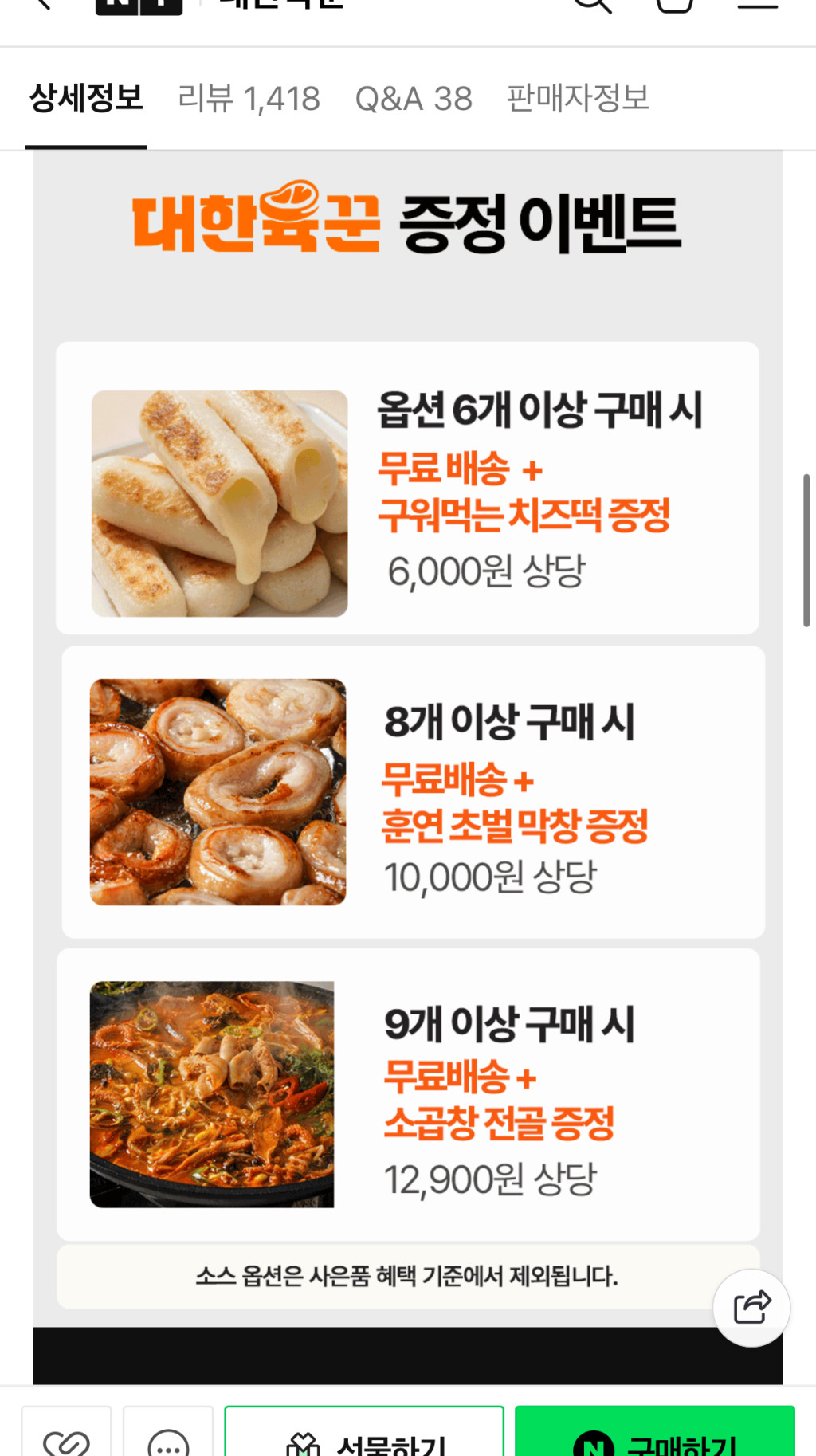Viewport: 816px width, 1456px height.
Task: Share this product with the floating share button
Action: pyautogui.click(x=751, y=1308)
